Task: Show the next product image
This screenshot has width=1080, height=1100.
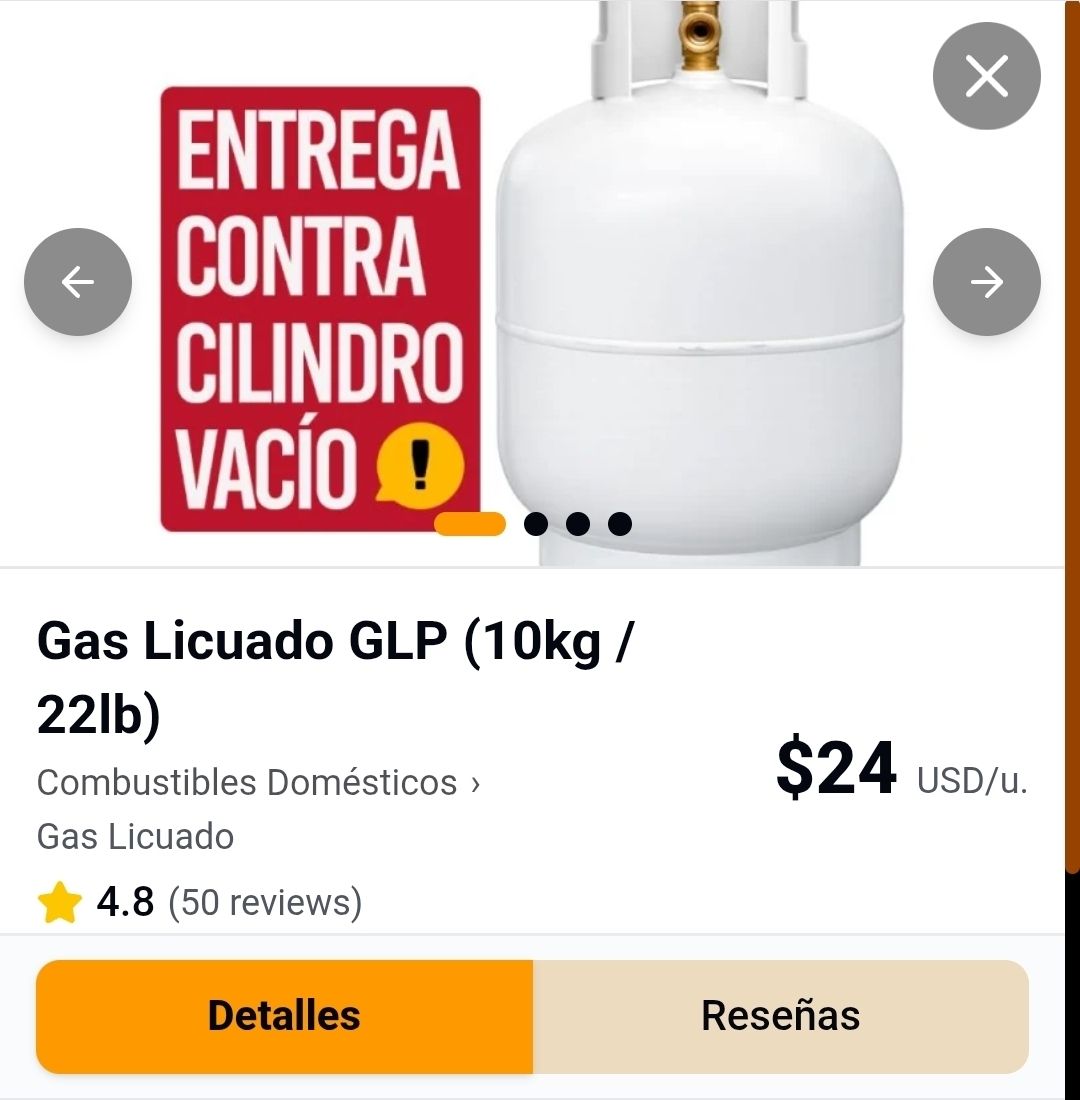Action: pyautogui.click(x=986, y=282)
